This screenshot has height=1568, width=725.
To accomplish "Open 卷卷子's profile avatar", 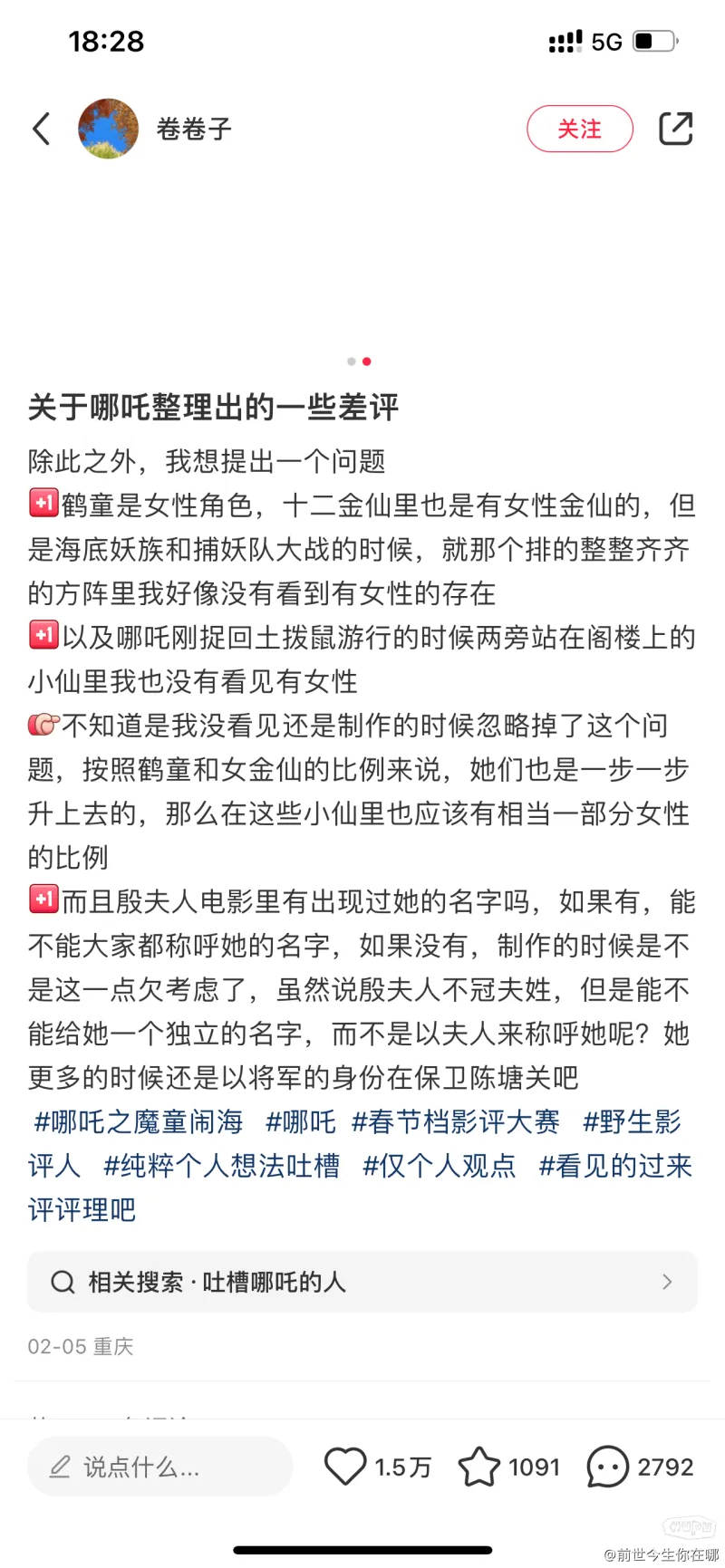I will click(109, 129).
